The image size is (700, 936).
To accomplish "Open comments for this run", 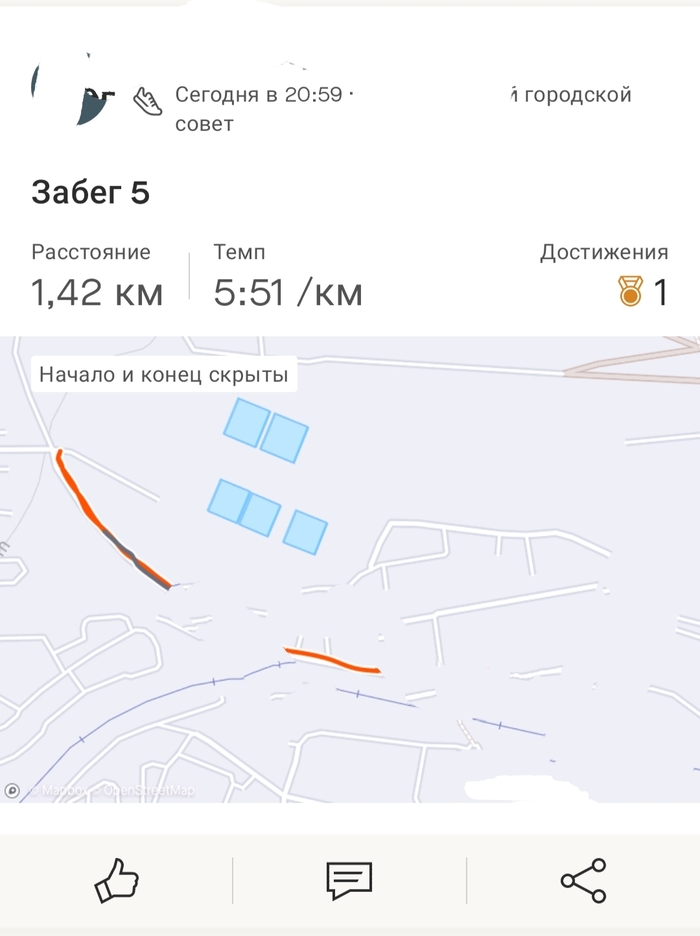I will [x=349, y=881].
